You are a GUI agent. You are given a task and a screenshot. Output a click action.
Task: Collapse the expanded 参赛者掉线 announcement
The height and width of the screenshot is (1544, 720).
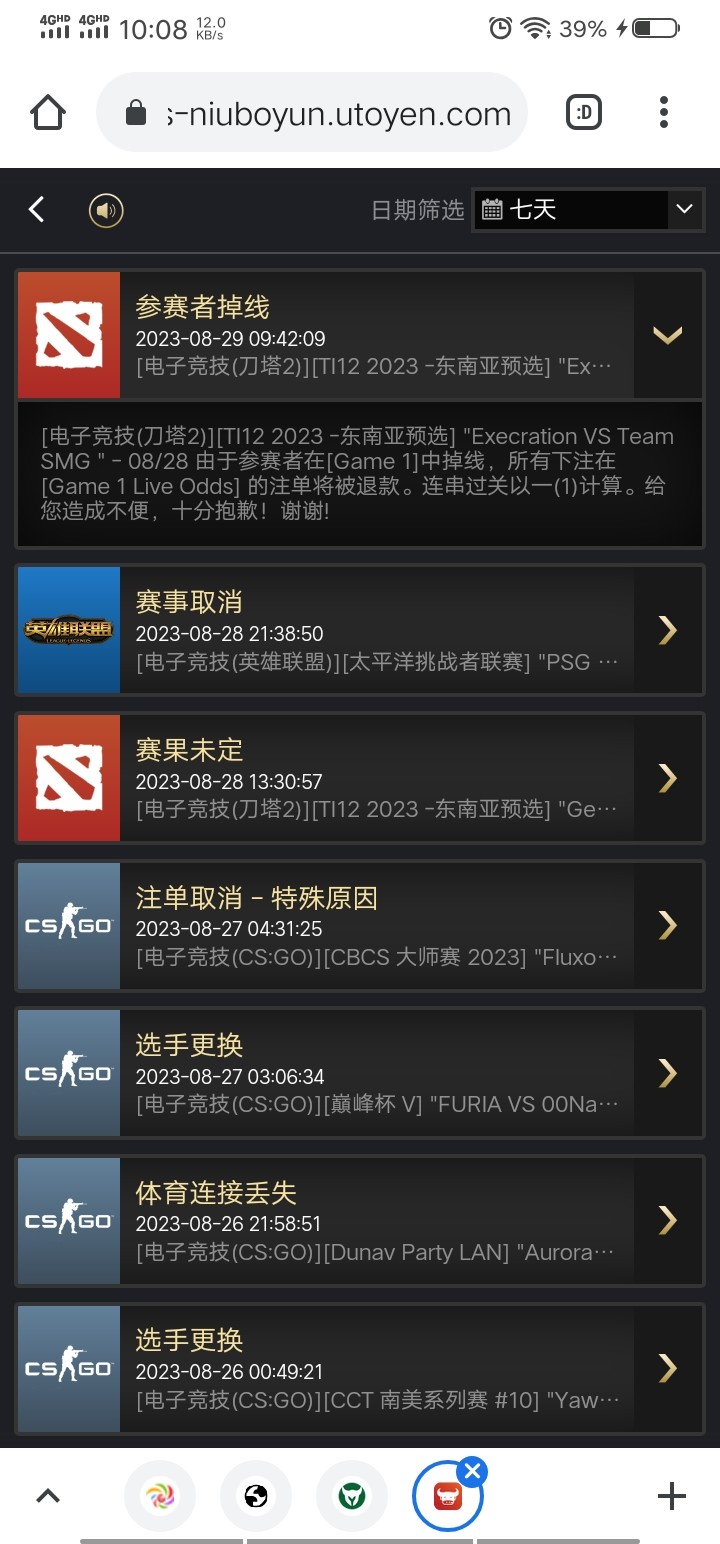click(668, 335)
